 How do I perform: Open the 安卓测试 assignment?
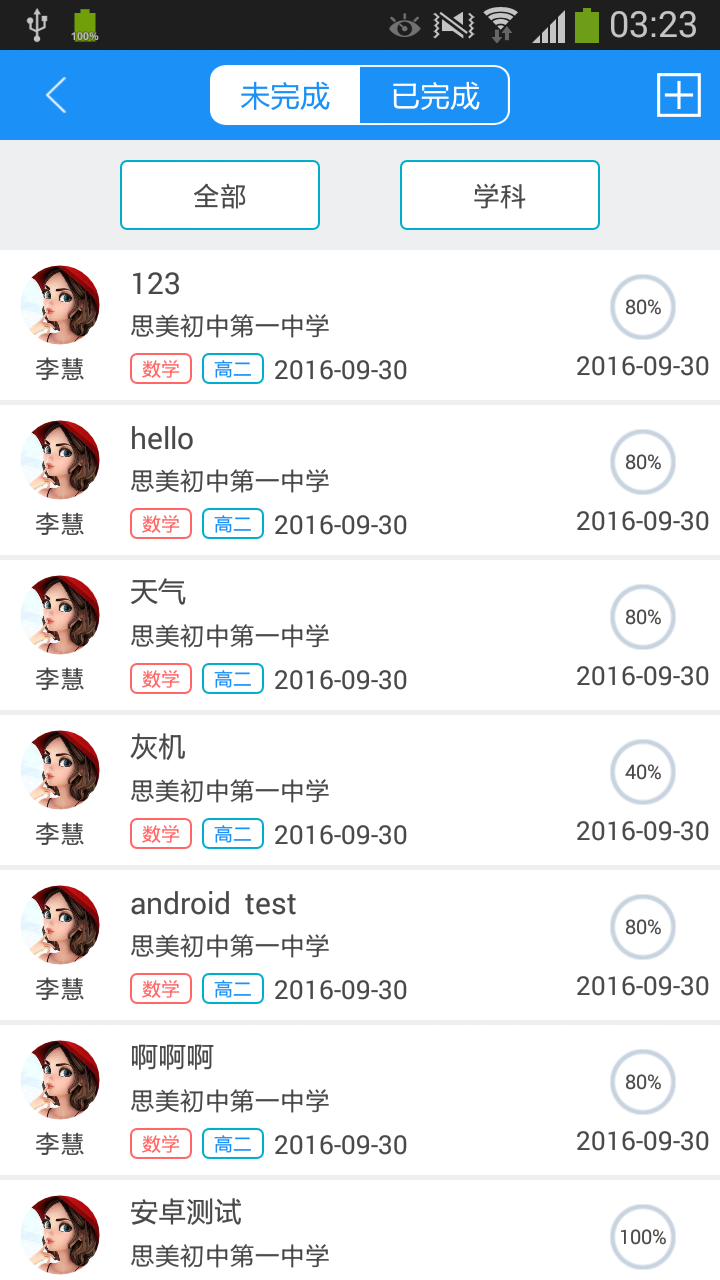coord(360,1233)
